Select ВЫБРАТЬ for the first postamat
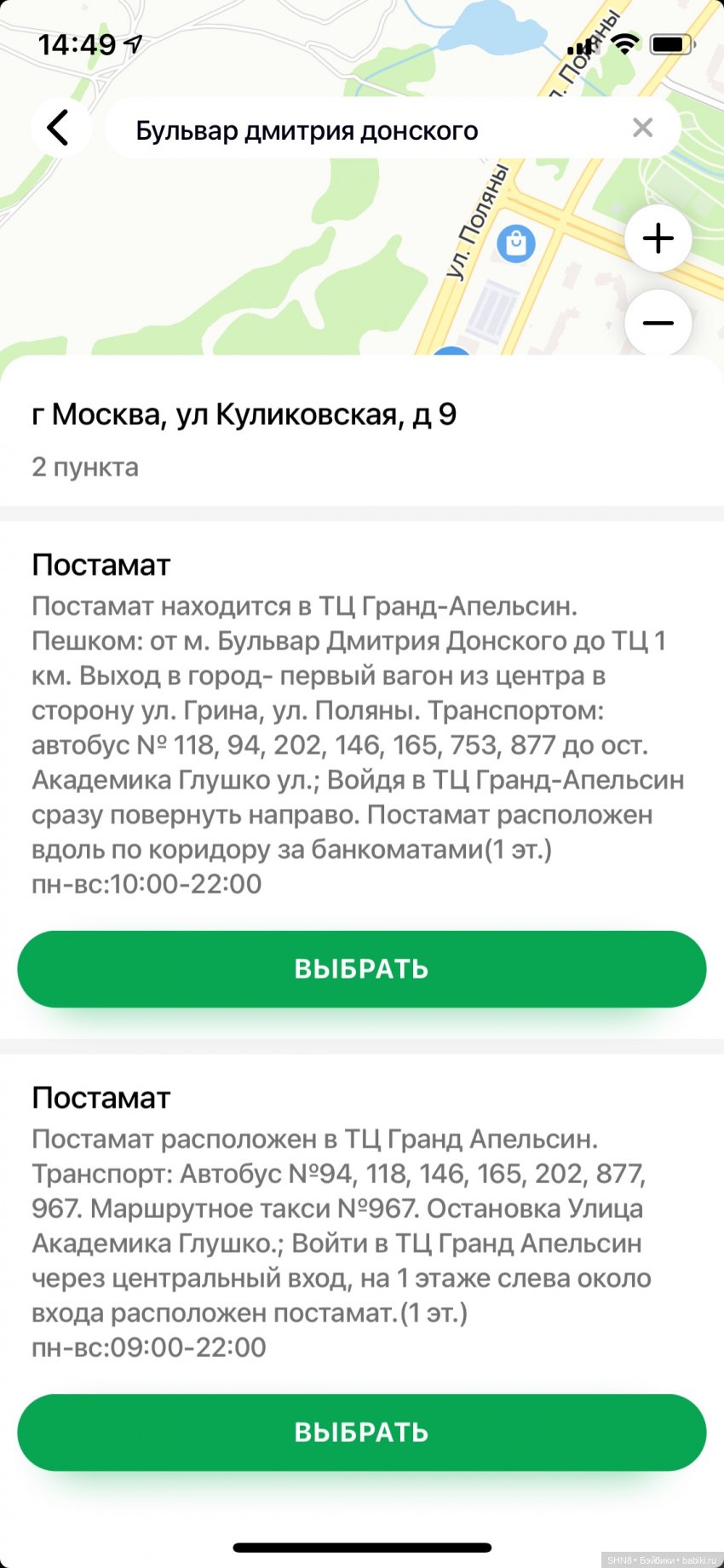 [361, 968]
